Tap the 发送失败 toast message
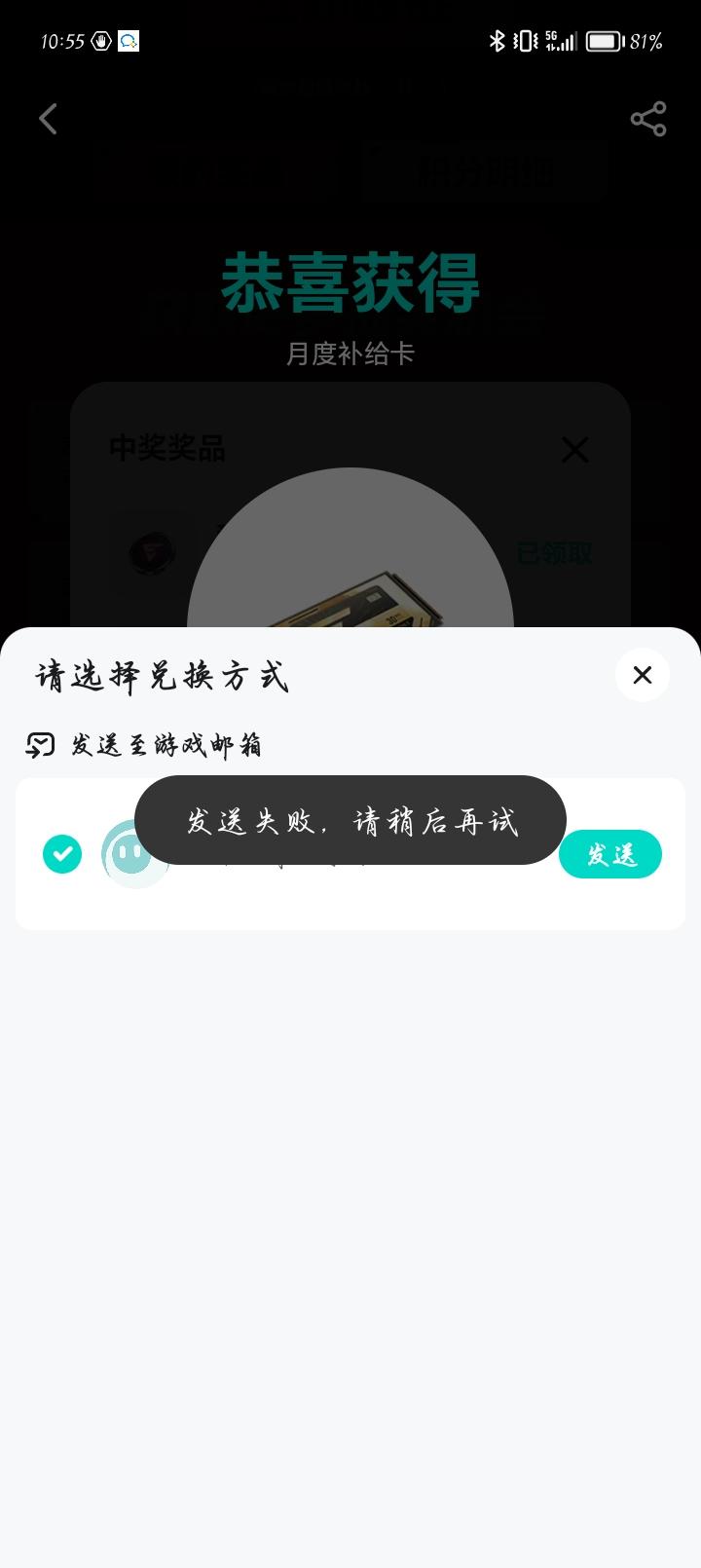This screenshot has width=701, height=1568. 350,820
